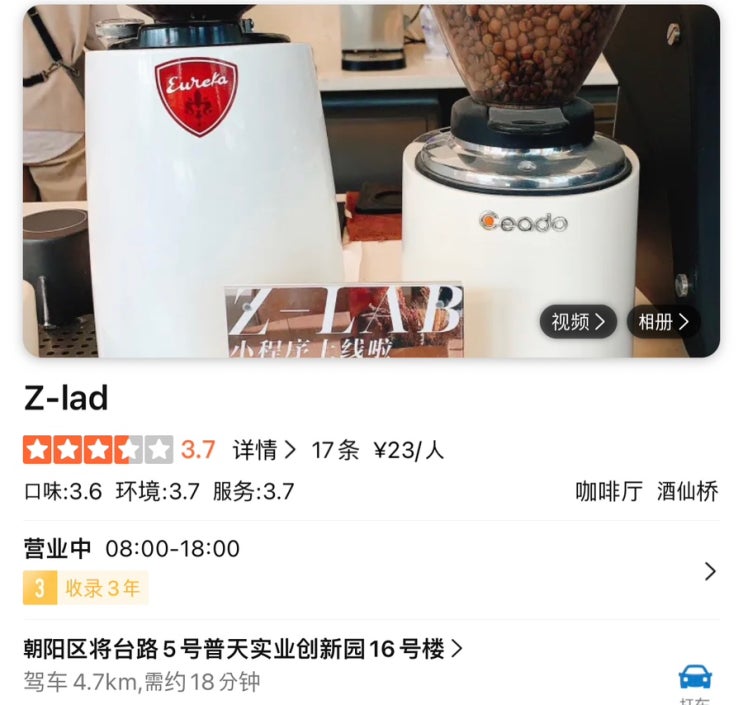The width and height of the screenshot is (743, 705).
Task: Tap the blue taxi car icon
Action: click(x=695, y=677)
